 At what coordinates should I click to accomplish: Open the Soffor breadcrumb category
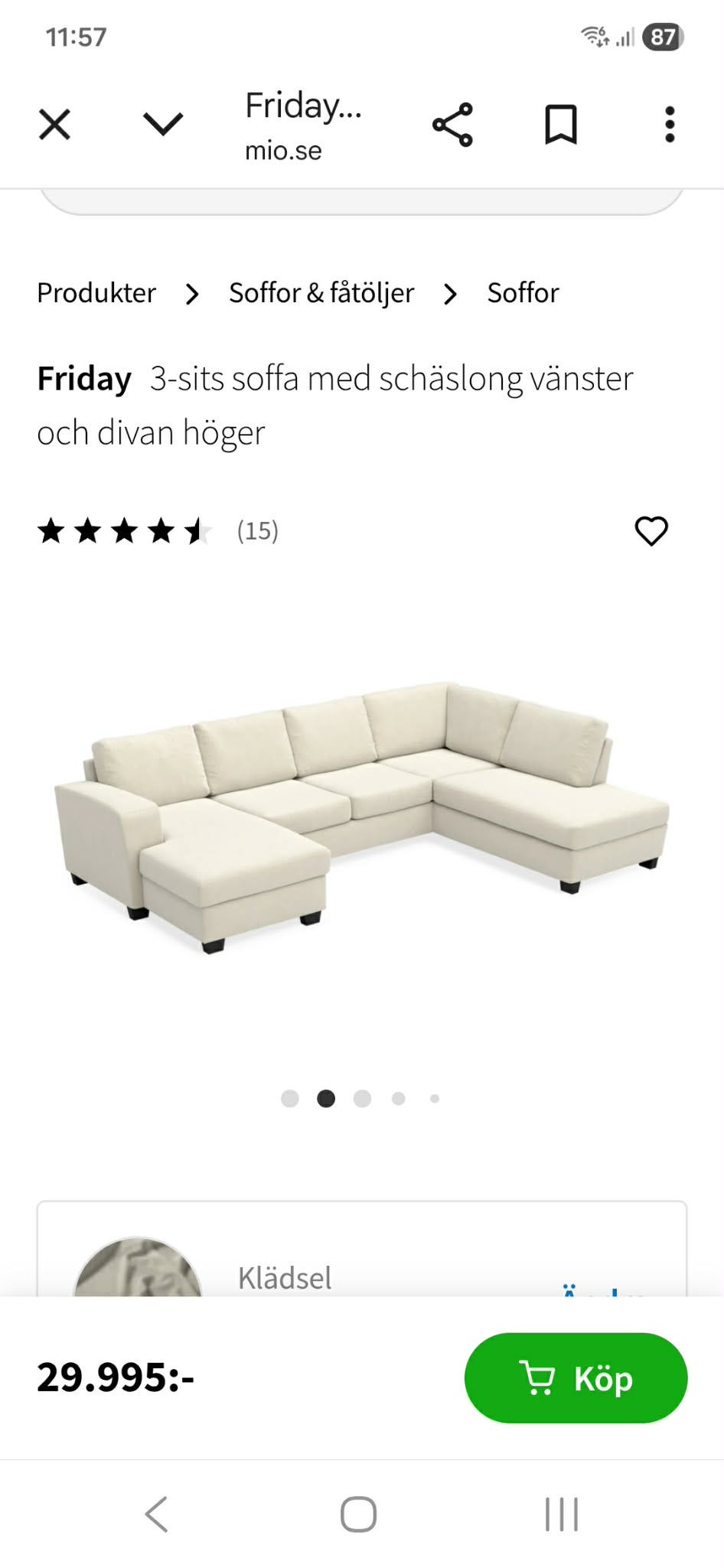[x=522, y=293]
